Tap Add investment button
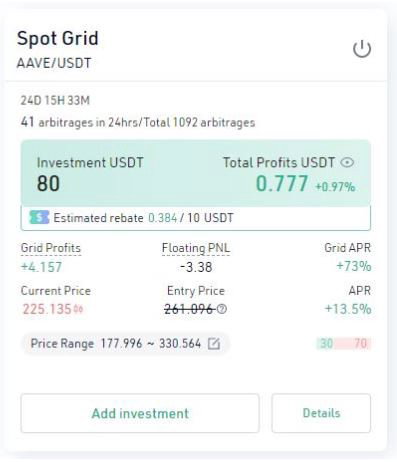The height and width of the screenshot is (462, 397). 140,413
